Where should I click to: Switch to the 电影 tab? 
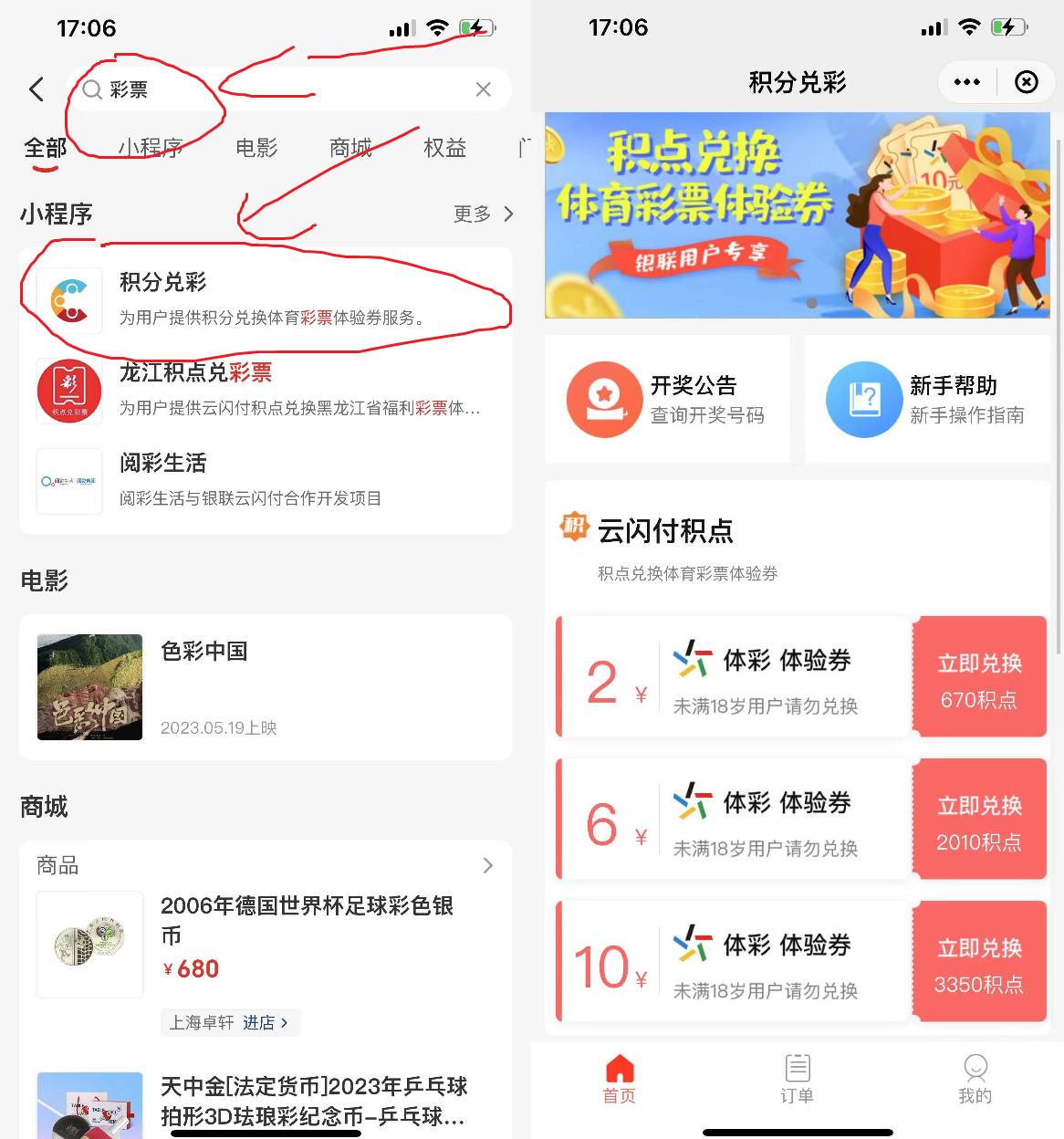click(x=256, y=148)
